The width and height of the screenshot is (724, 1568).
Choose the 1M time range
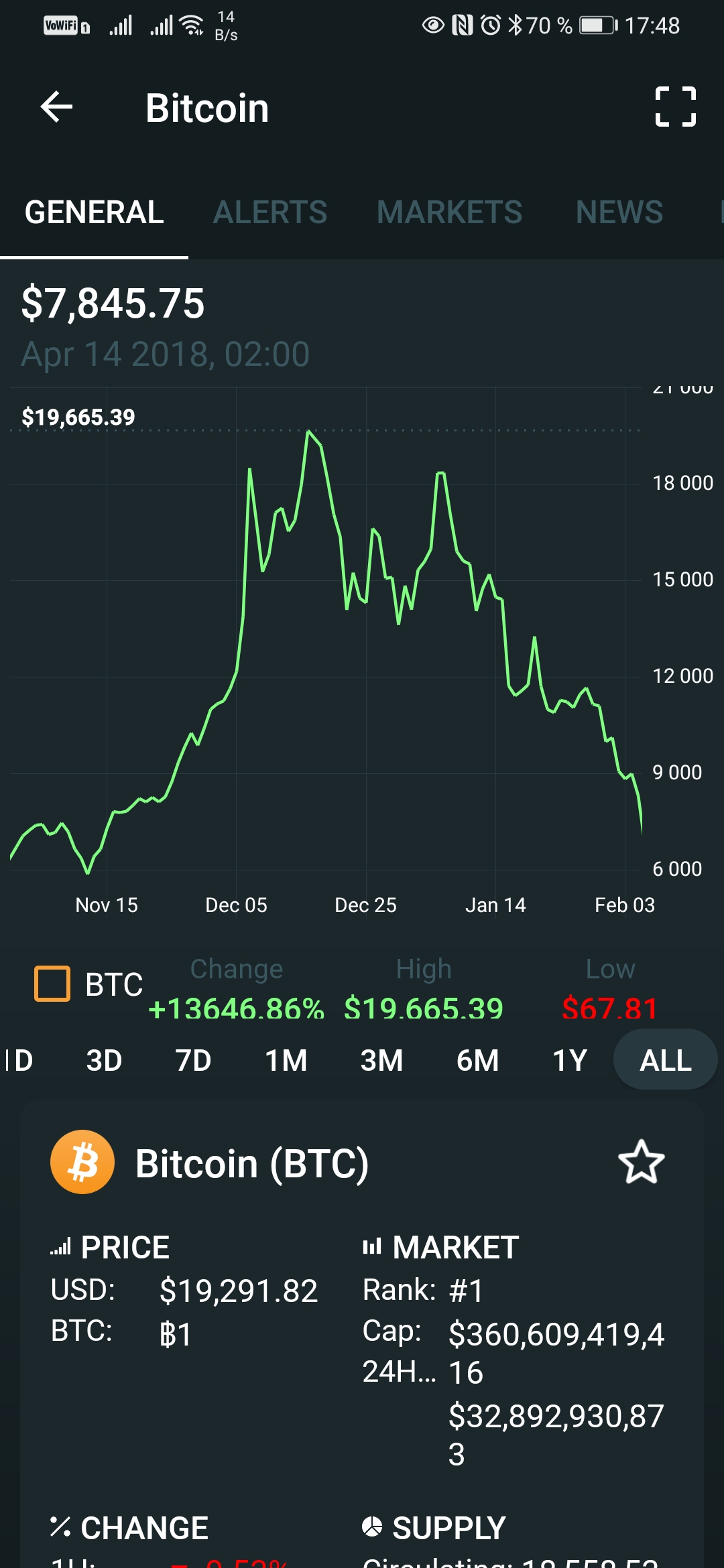click(286, 1060)
